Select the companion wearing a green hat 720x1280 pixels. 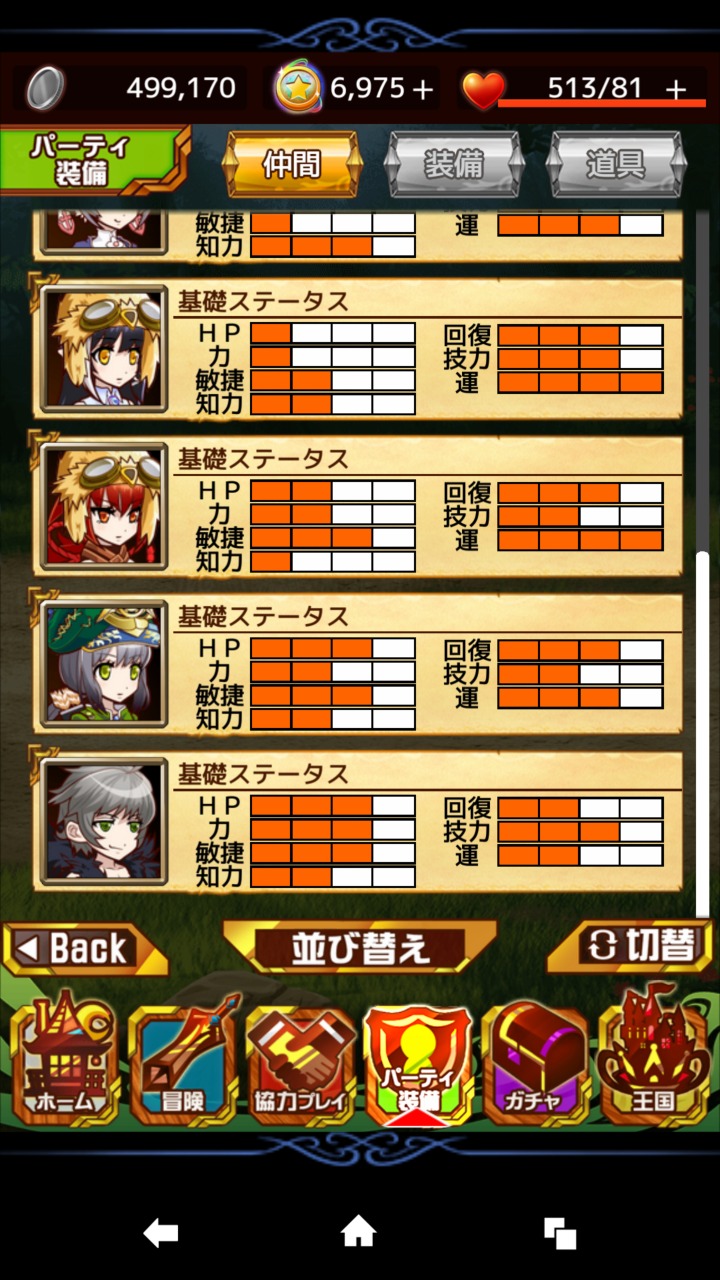coord(104,664)
